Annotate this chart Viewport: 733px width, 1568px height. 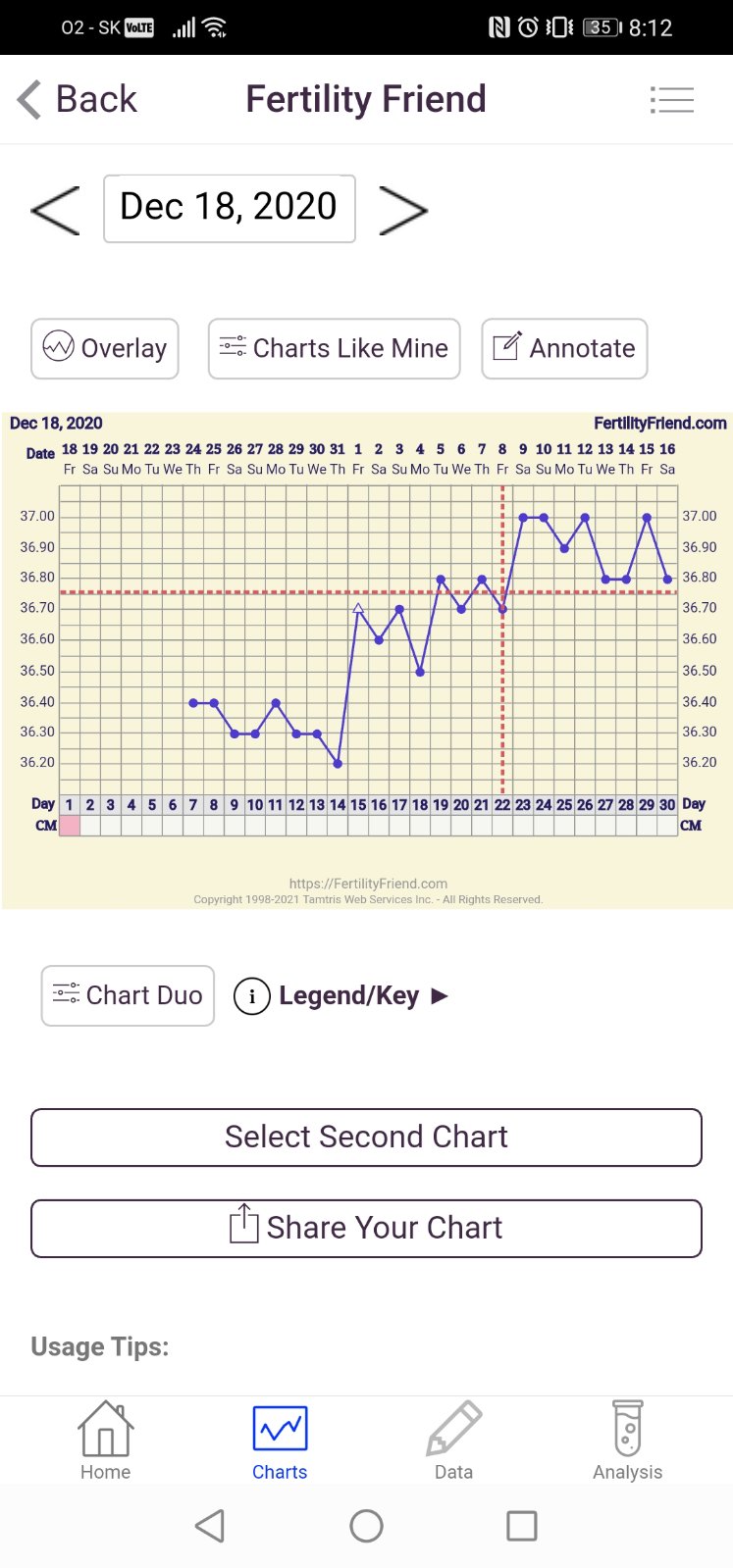click(x=564, y=348)
